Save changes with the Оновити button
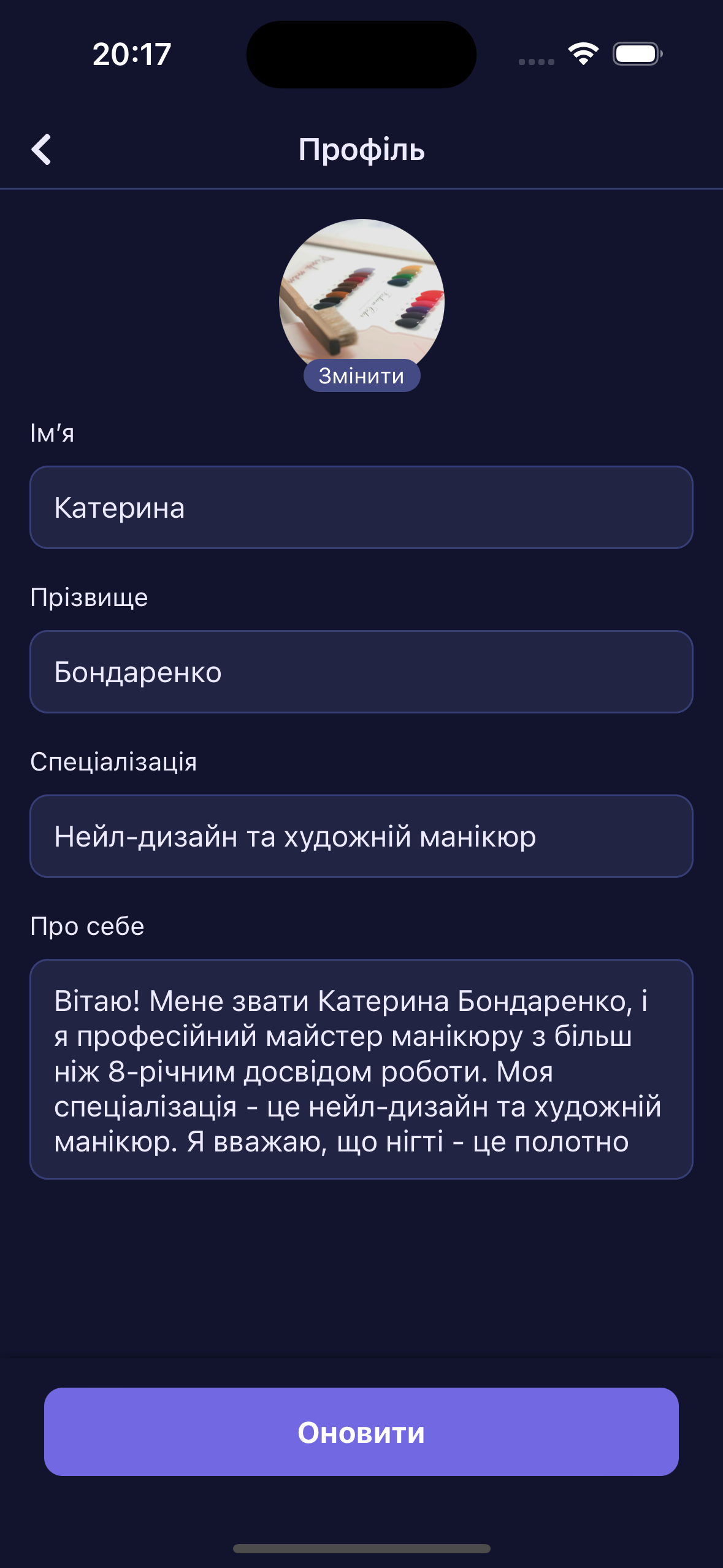Screen dimensions: 723x1568 [361, 1432]
